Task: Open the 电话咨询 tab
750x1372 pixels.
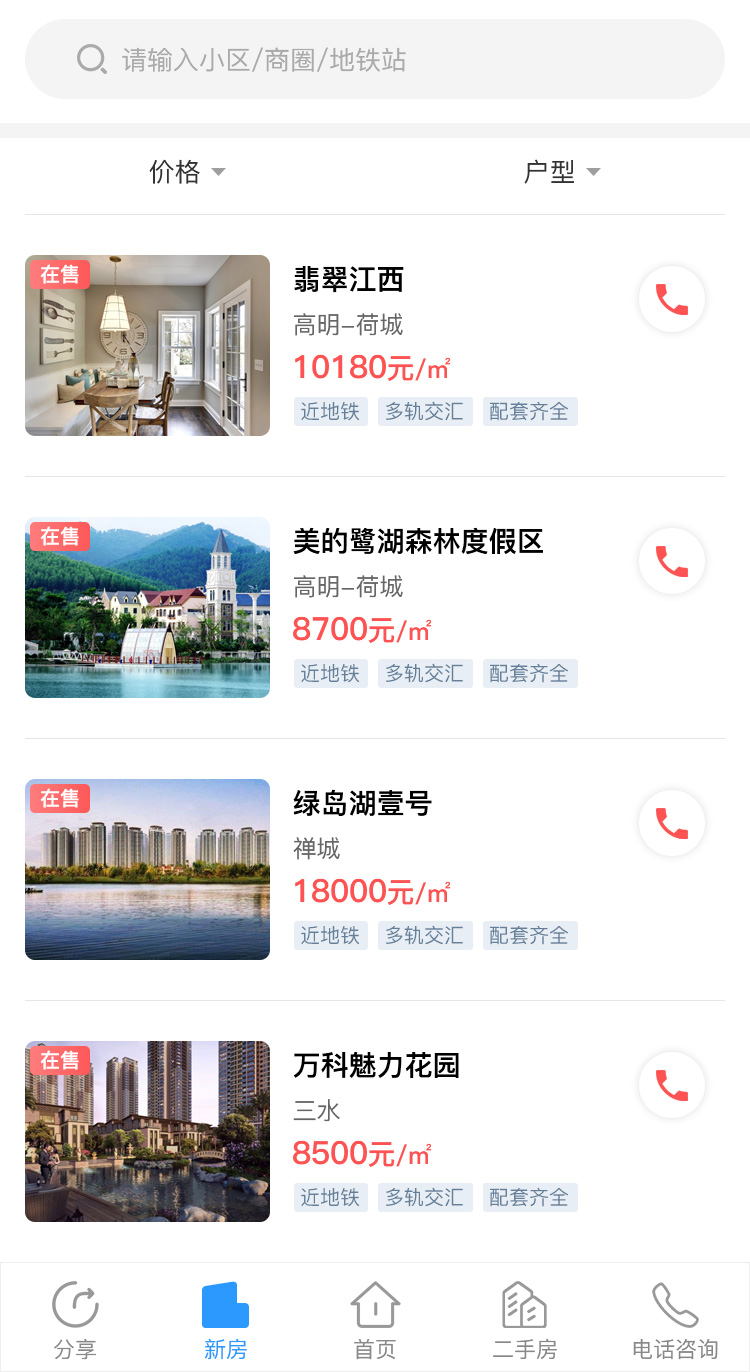Action: (675, 1320)
